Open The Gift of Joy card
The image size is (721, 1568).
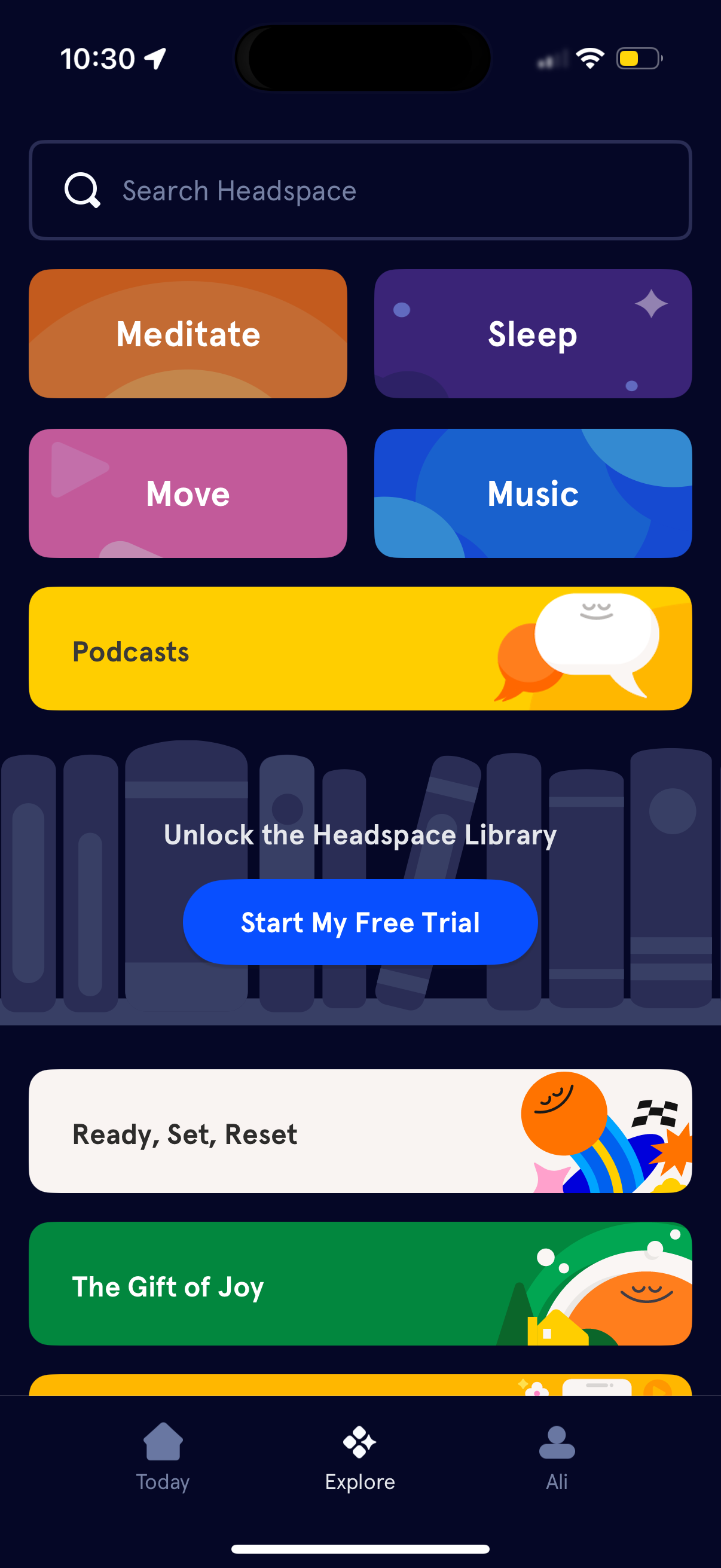[360, 1286]
